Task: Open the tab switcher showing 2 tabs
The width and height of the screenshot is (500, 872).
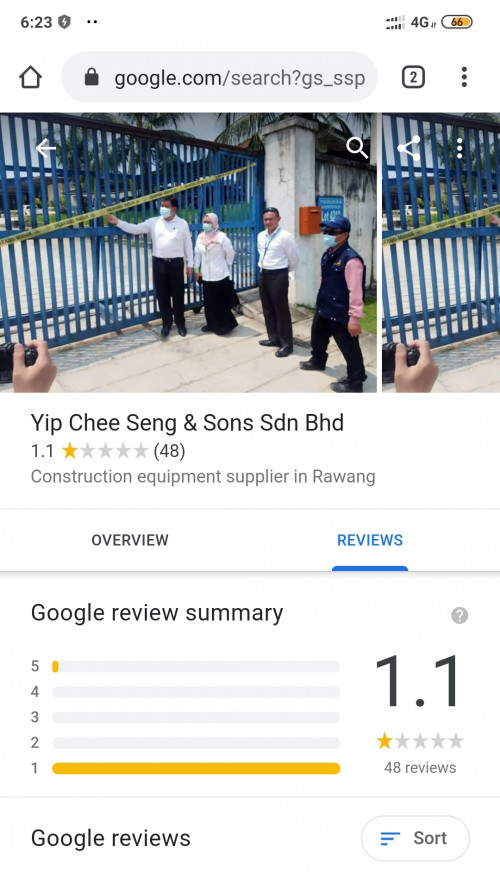Action: pyautogui.click(x=413, y=77)
